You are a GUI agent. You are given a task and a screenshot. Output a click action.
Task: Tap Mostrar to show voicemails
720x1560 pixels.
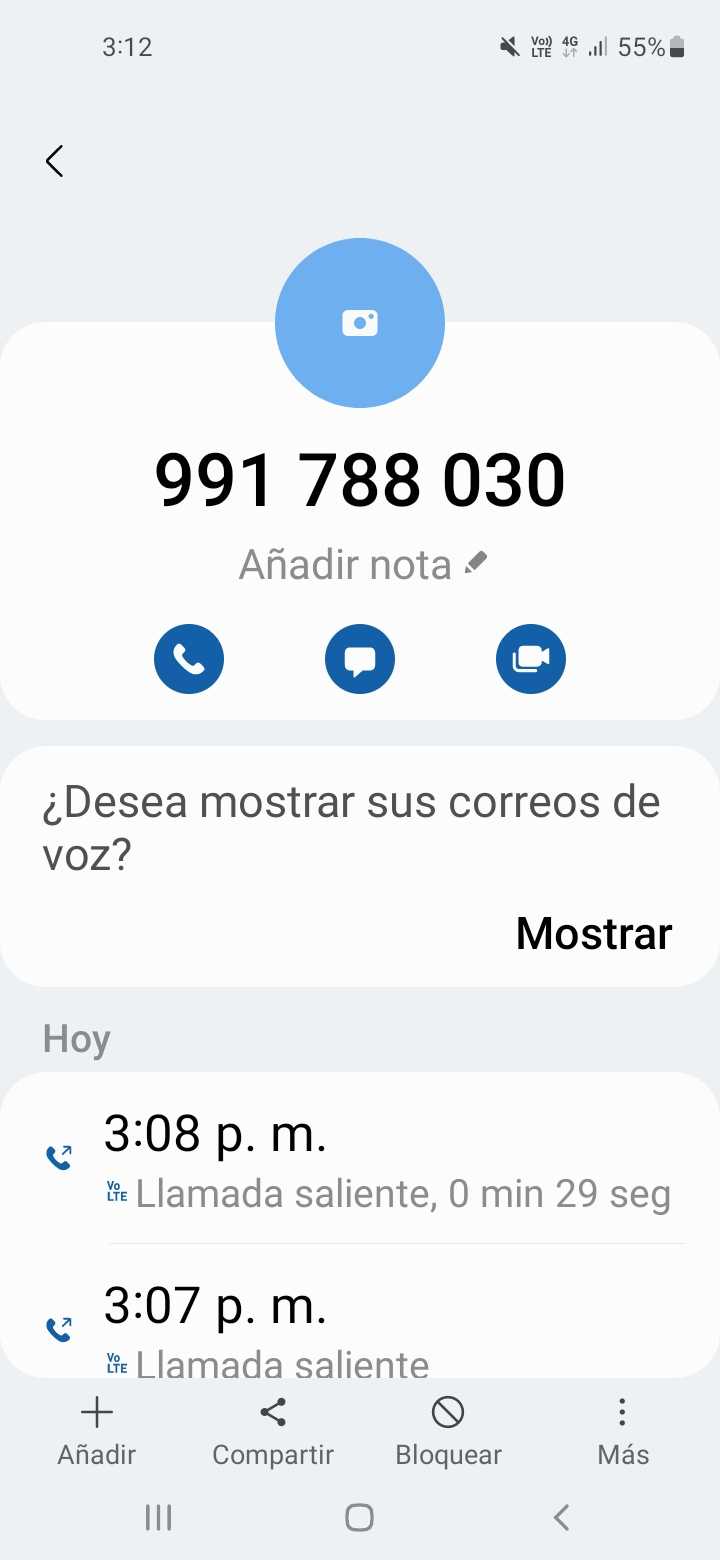click(x=593, y=933)
